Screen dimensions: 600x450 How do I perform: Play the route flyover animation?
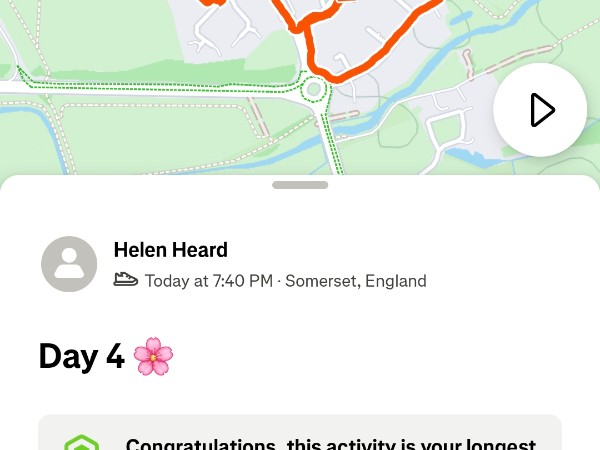point(540,110)
